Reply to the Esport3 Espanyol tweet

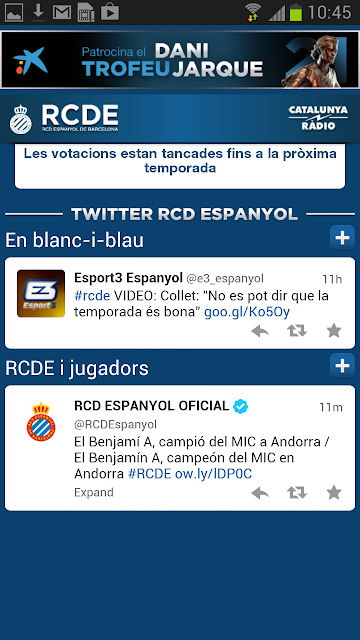click(260, 331)
